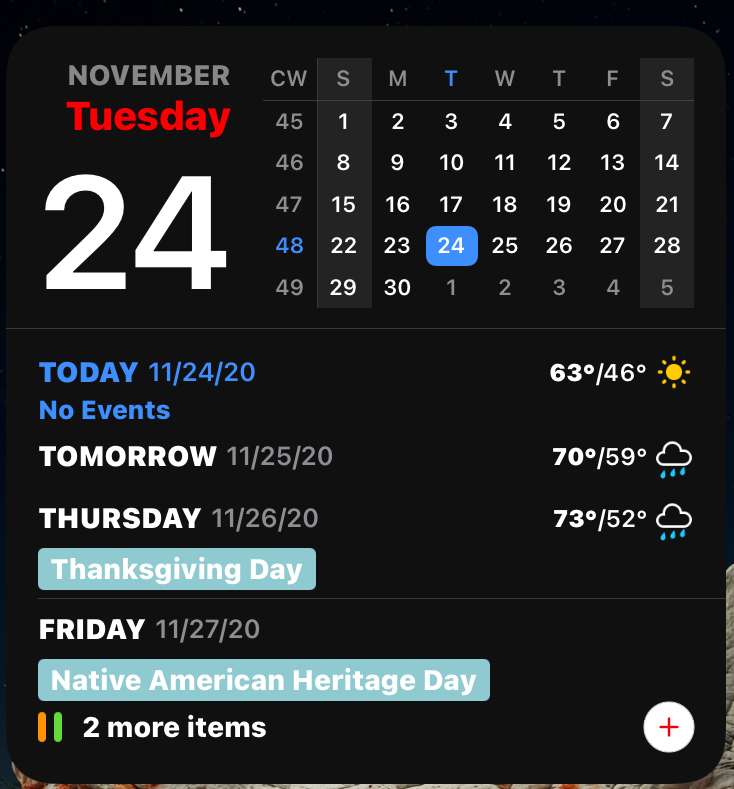This screenshot has width=734, height=789.
Task: Select November 30 in the calendar grid
Action: [x=397, y=288]
